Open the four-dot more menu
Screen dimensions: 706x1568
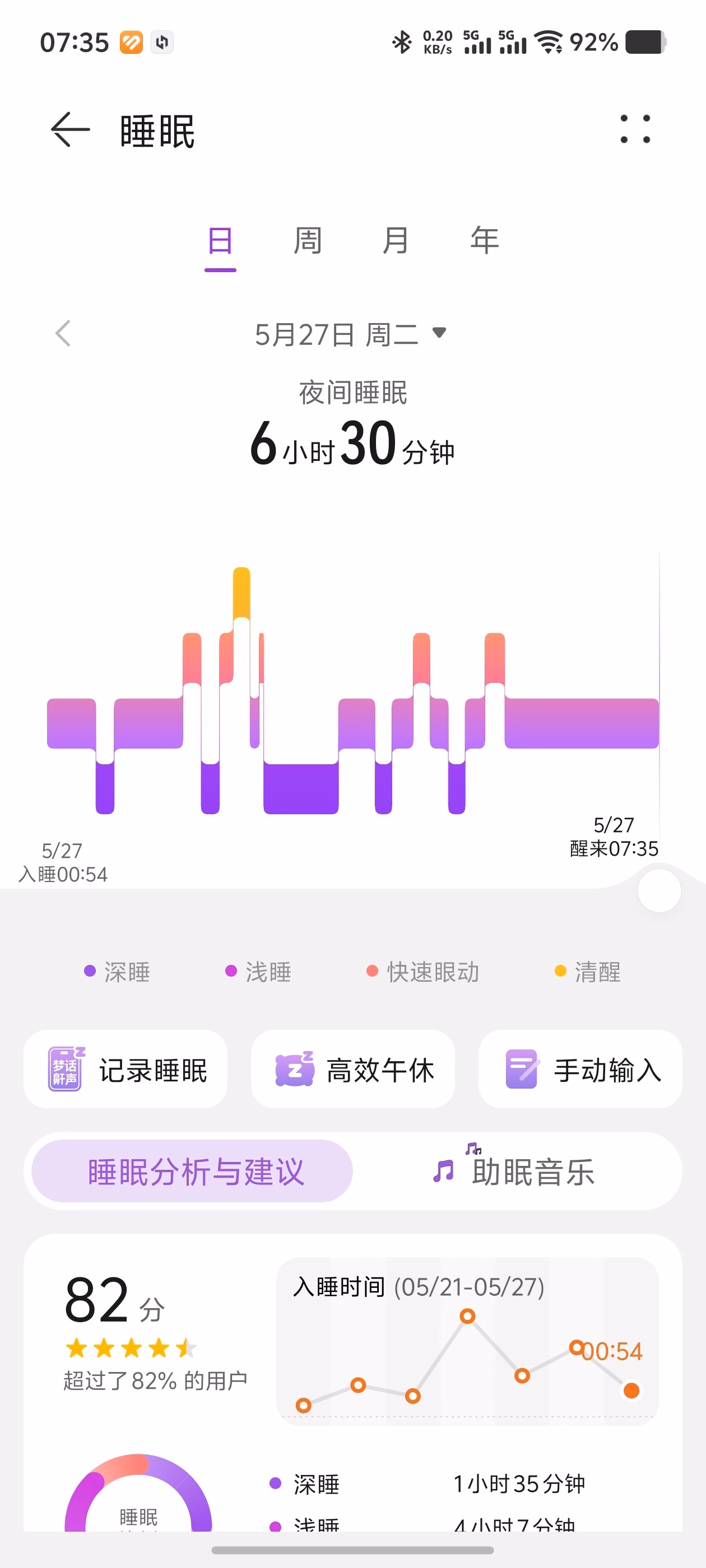635,129
